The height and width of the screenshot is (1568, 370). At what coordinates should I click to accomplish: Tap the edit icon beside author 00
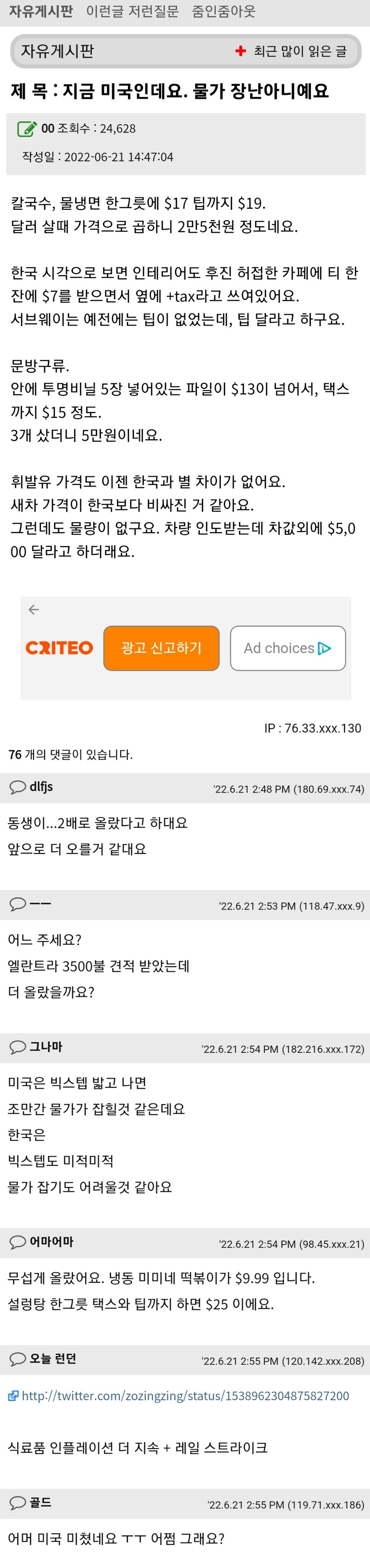(26, 129)
